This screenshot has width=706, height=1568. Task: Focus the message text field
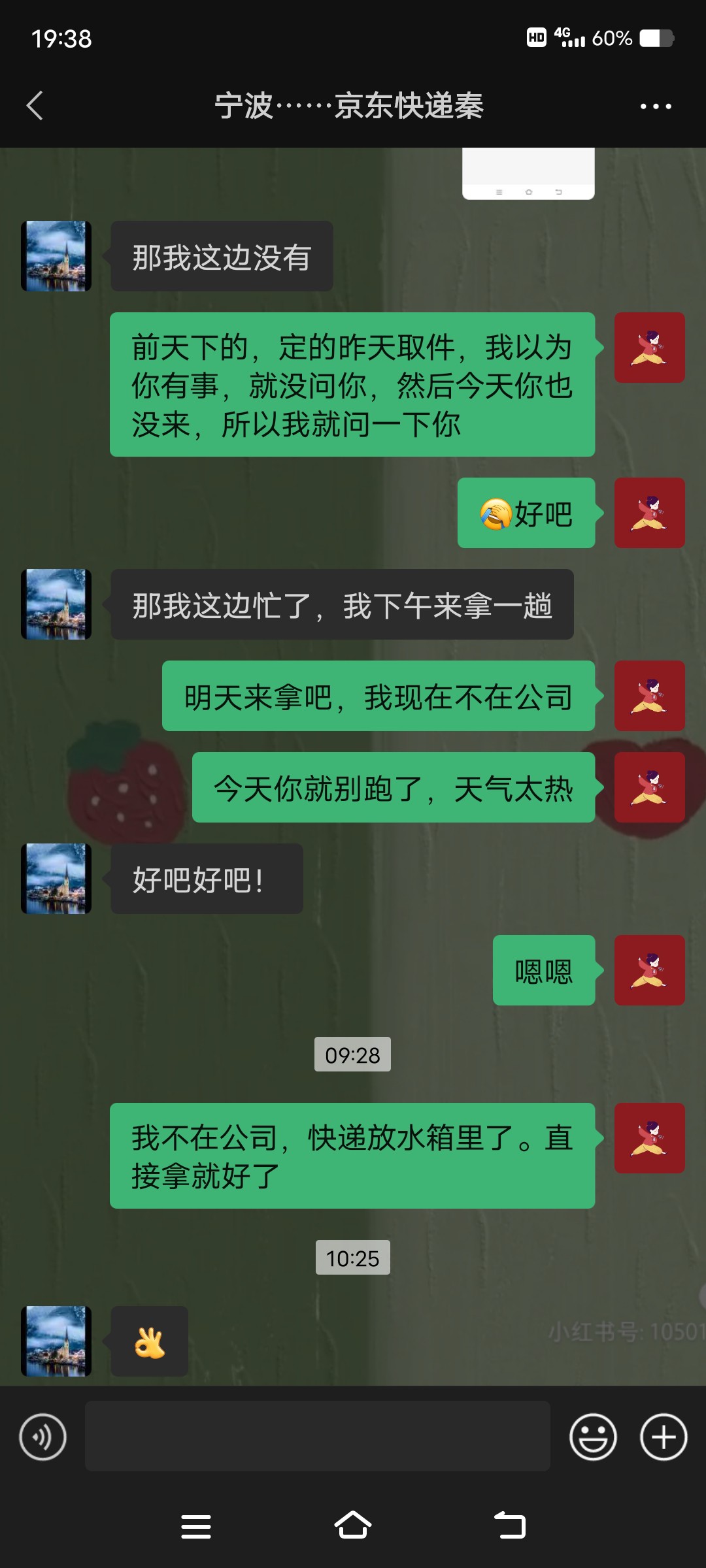coord(317,1436)
